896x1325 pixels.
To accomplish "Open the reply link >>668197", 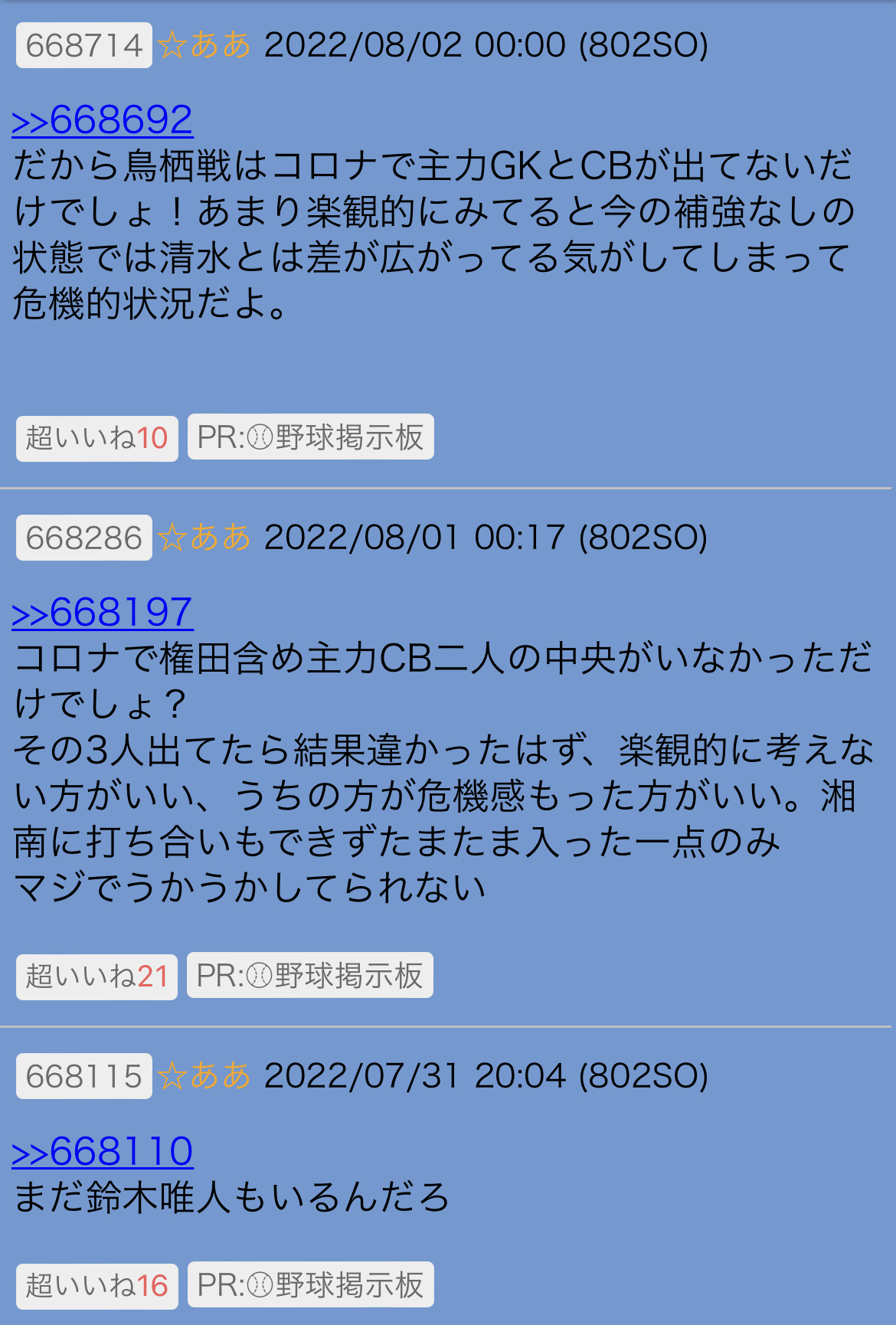I will 103,613.
